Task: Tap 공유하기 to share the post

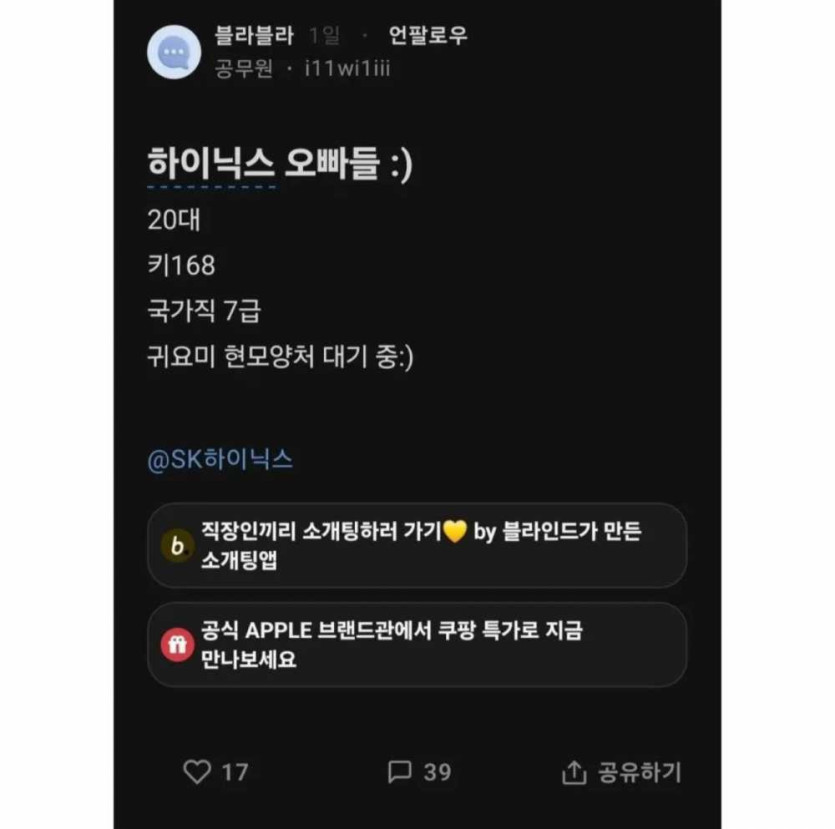Action: coord(622,772)
